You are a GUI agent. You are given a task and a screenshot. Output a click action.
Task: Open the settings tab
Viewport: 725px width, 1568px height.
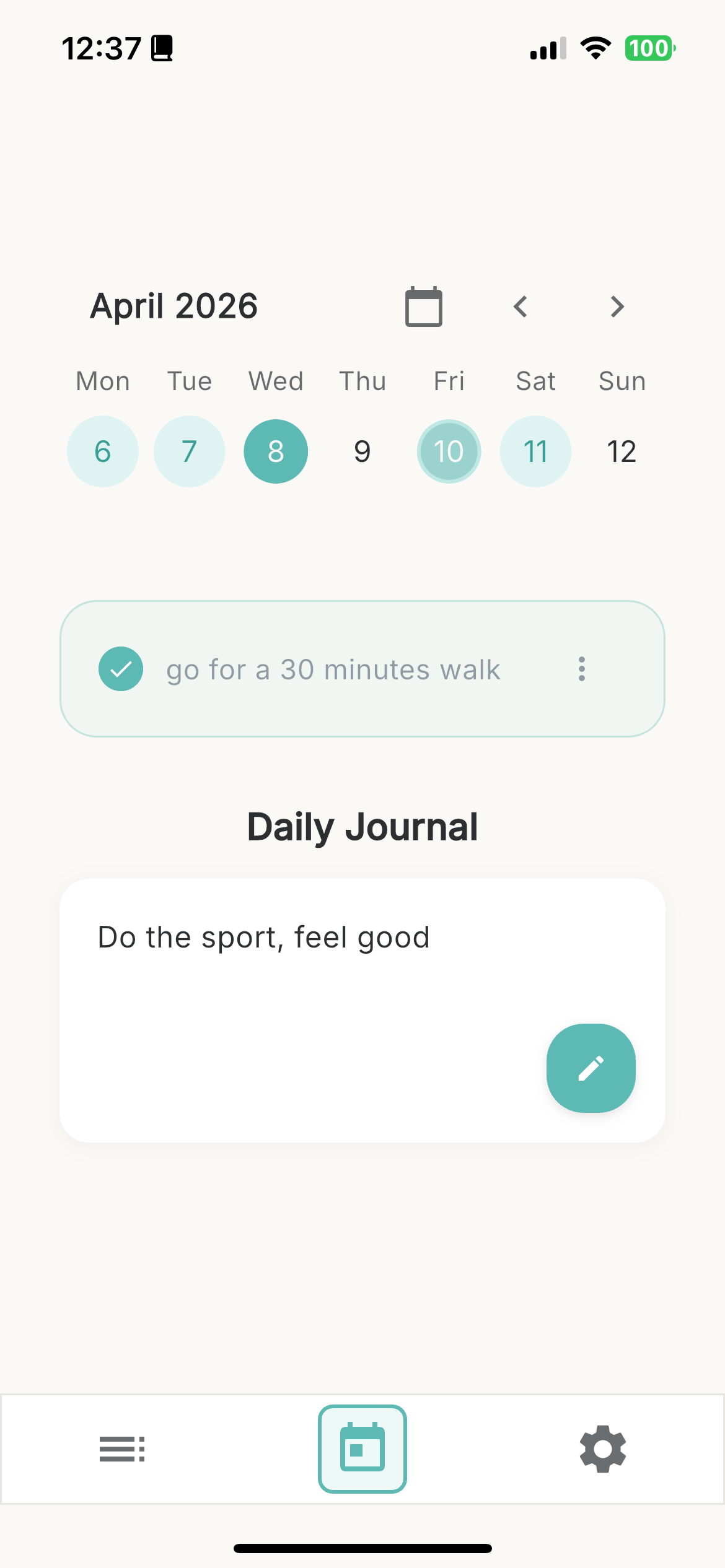click(x=603, y=1449)
